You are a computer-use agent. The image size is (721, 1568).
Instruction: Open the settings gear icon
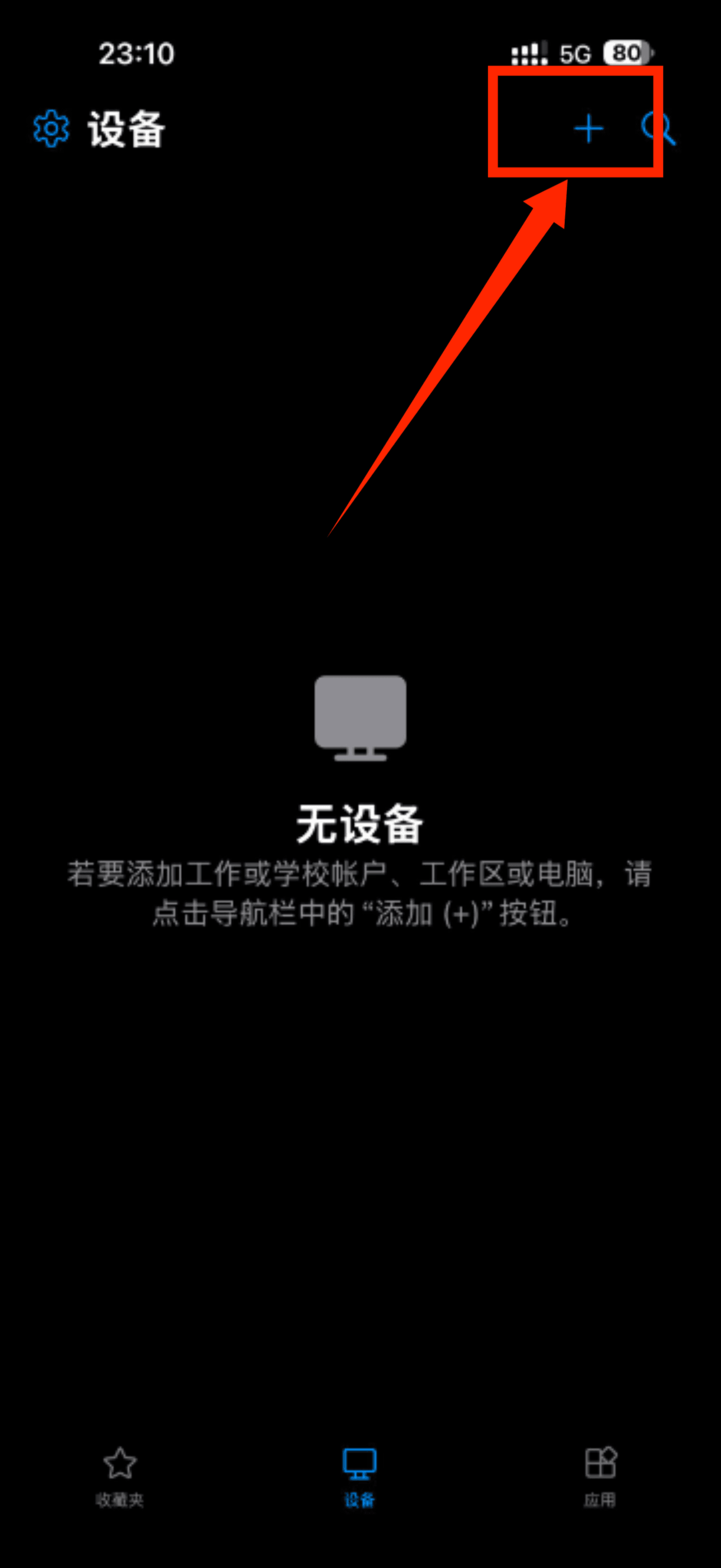coord(51,128)
